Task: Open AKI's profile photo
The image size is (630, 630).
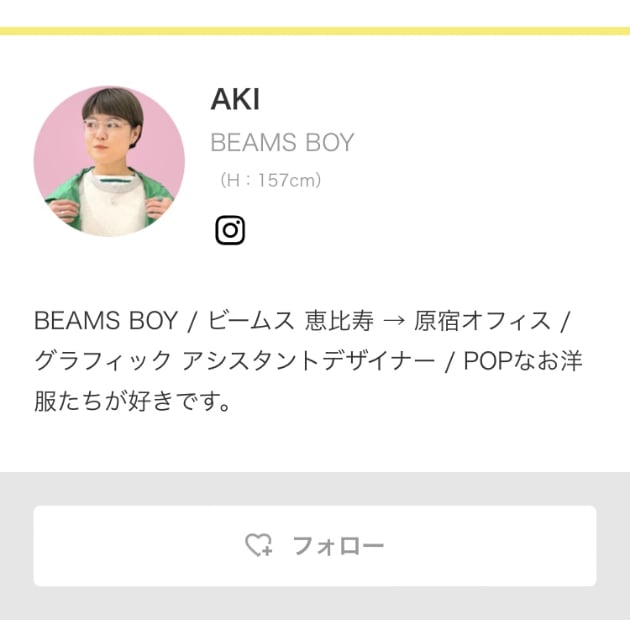Action: click(109, 161)
